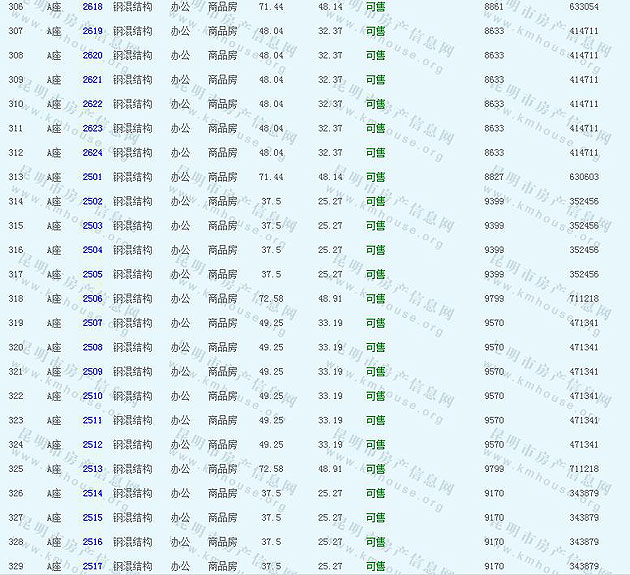The image size is (630, 575).
Task: Open room 2624 details
Action: point(92,152)
